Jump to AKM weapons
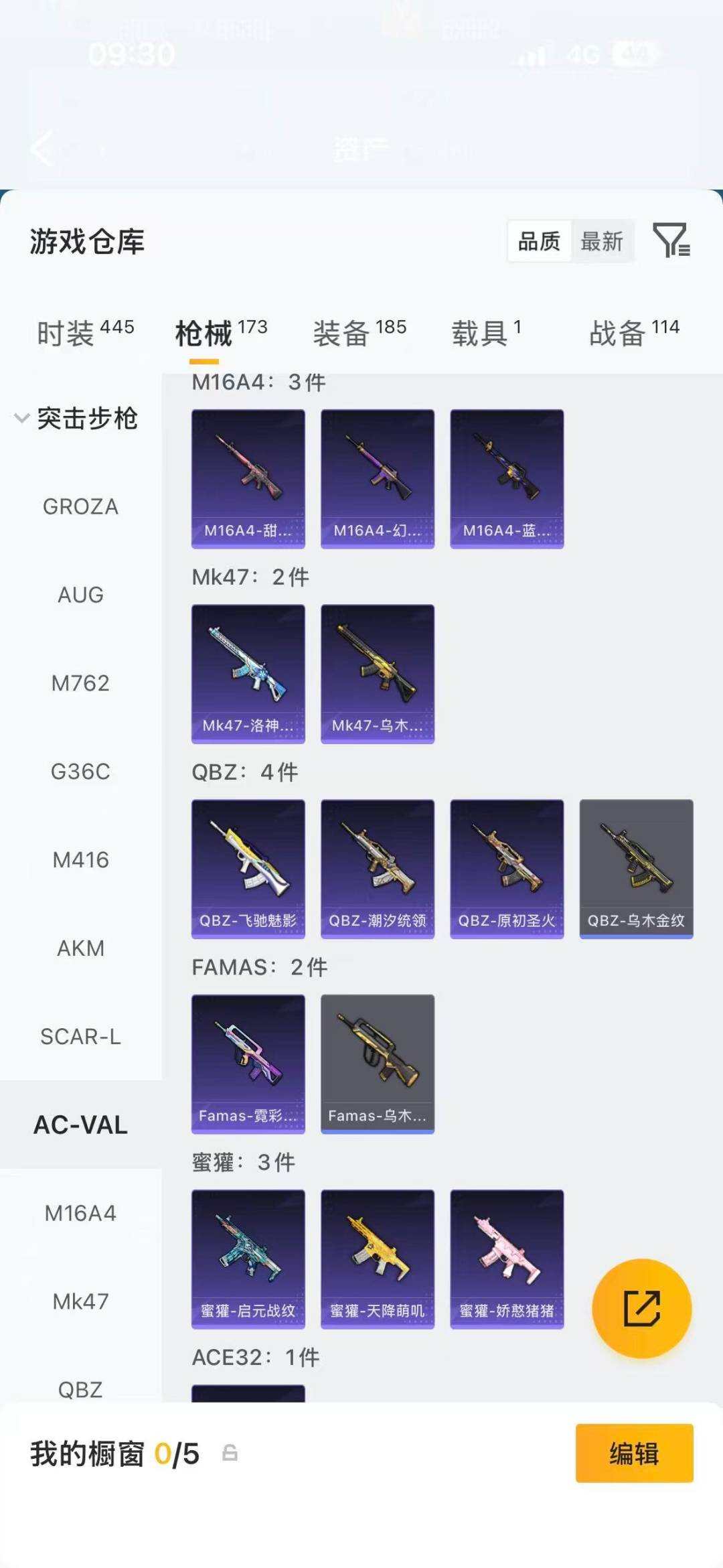This screenshot has height=1568, width=723. [80, 948]
